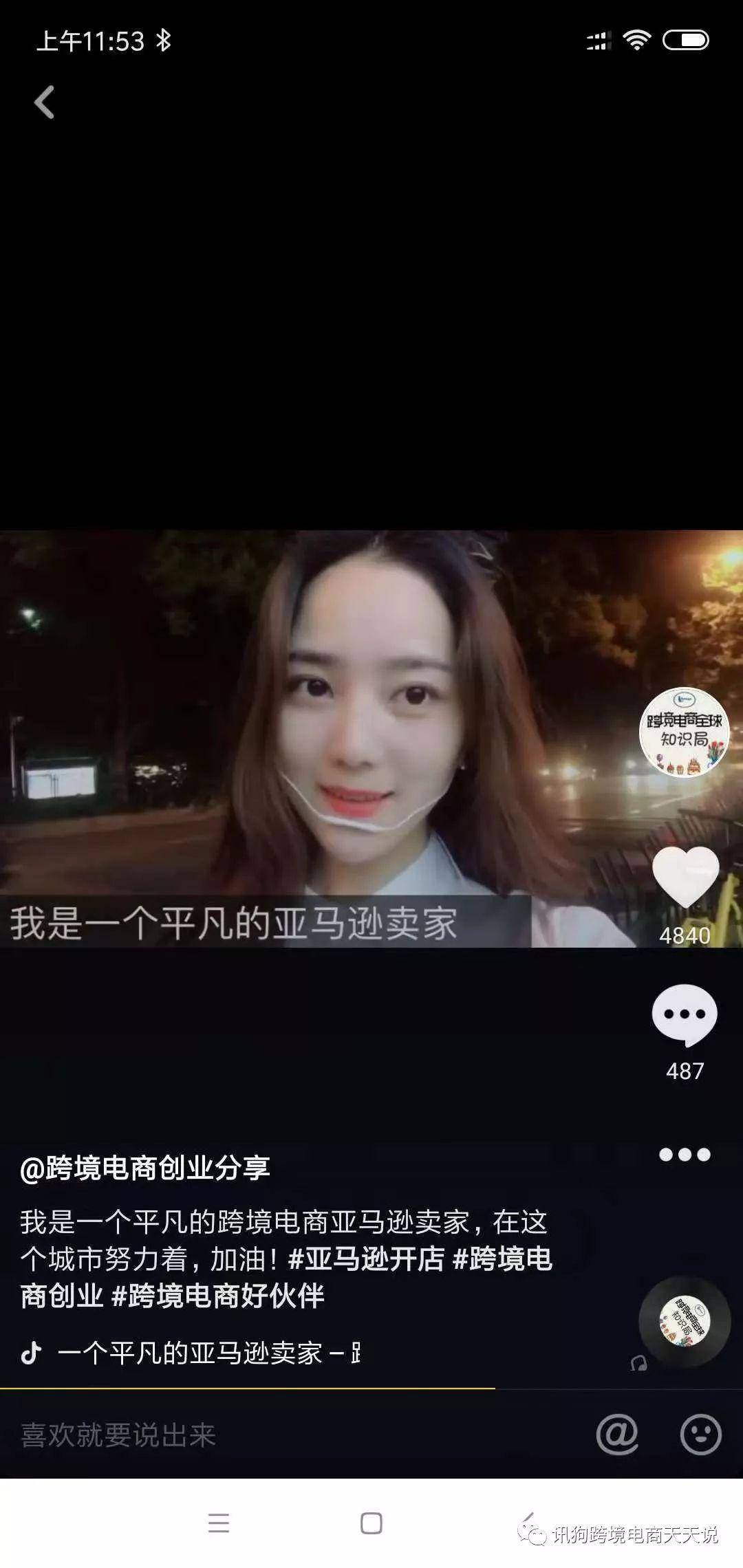Image resolution: width=743 pixels, height=1568 pixels.
Task: Open system recent apps menu button
Action: pos(219,1523)
